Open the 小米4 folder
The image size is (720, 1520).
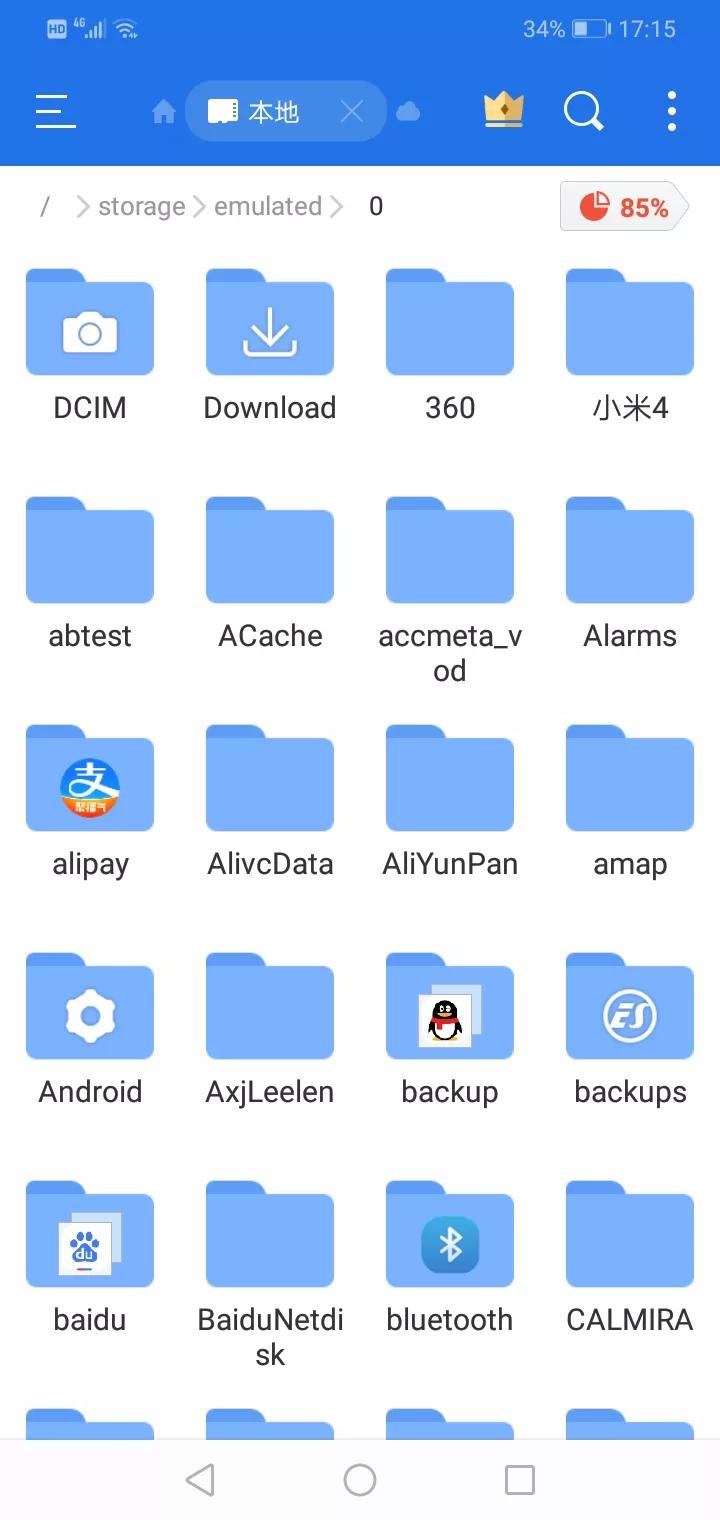pos(630,346)
